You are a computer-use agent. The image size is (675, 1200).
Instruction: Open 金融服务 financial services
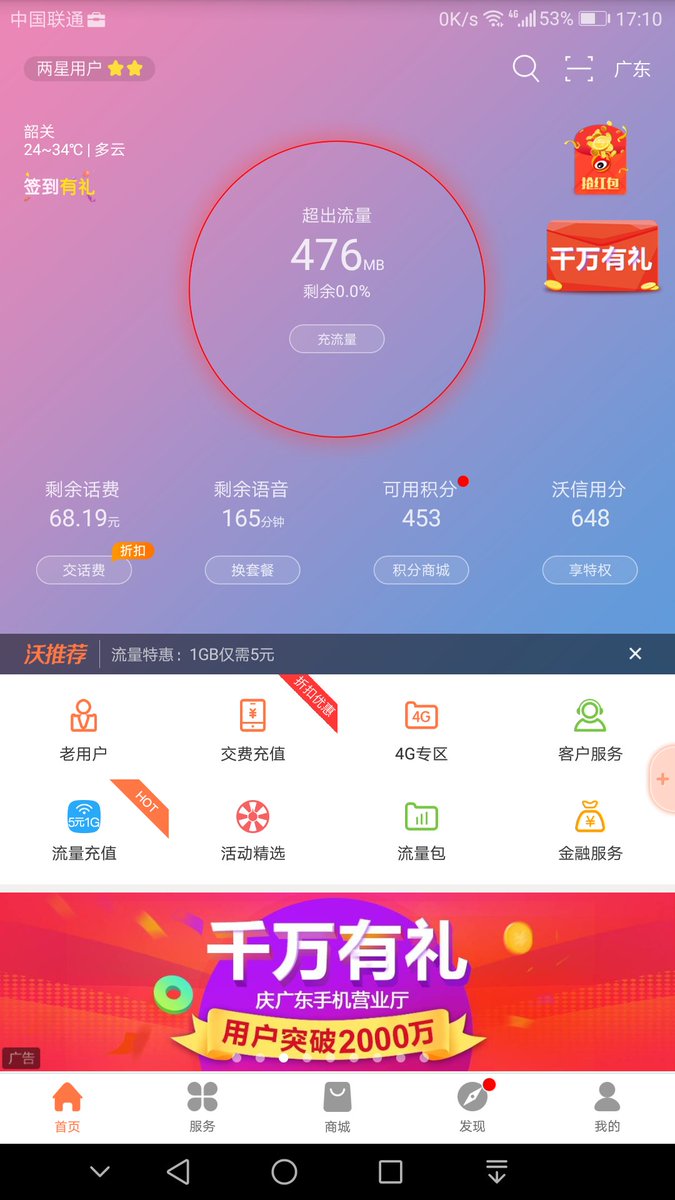(590, 830)
